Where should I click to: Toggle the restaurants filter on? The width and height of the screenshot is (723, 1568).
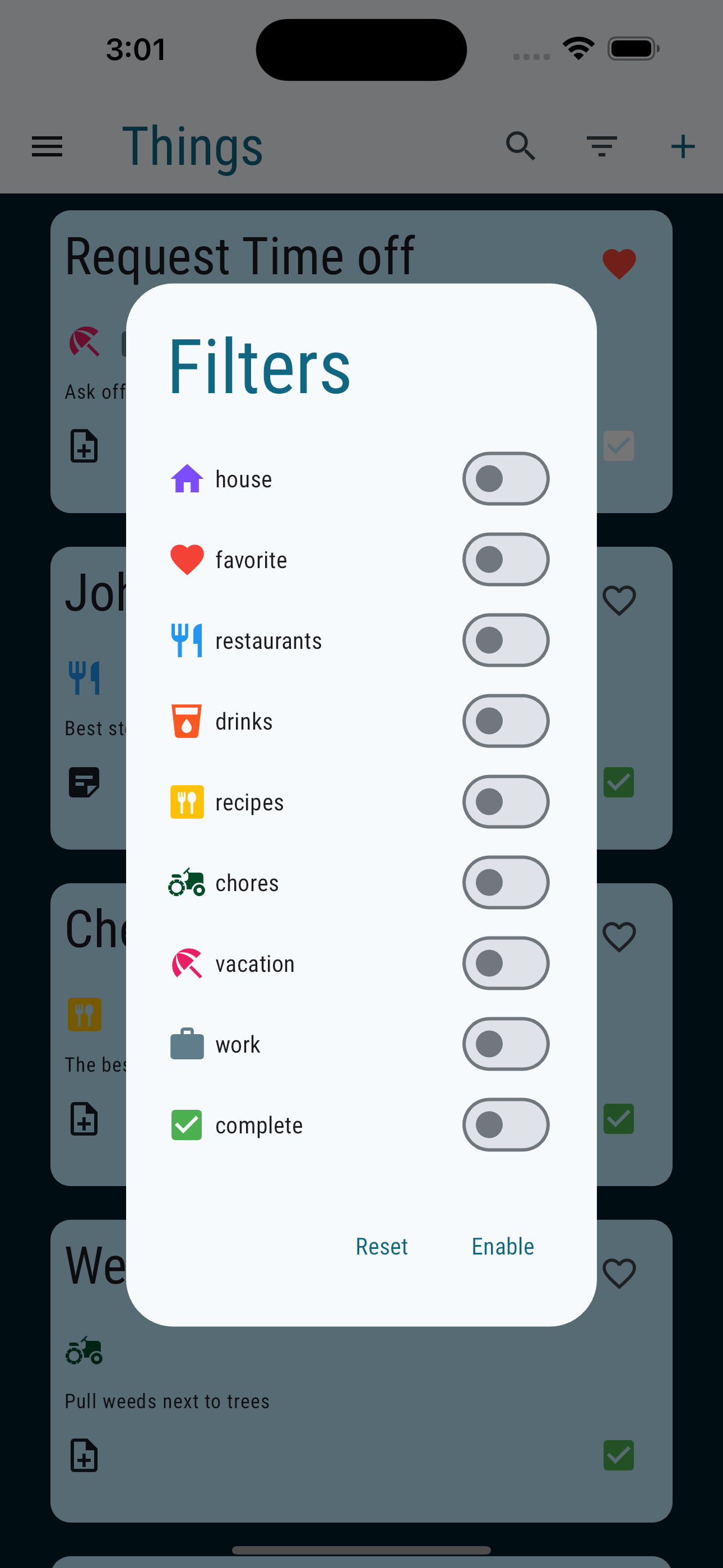[x=505, y=640]
